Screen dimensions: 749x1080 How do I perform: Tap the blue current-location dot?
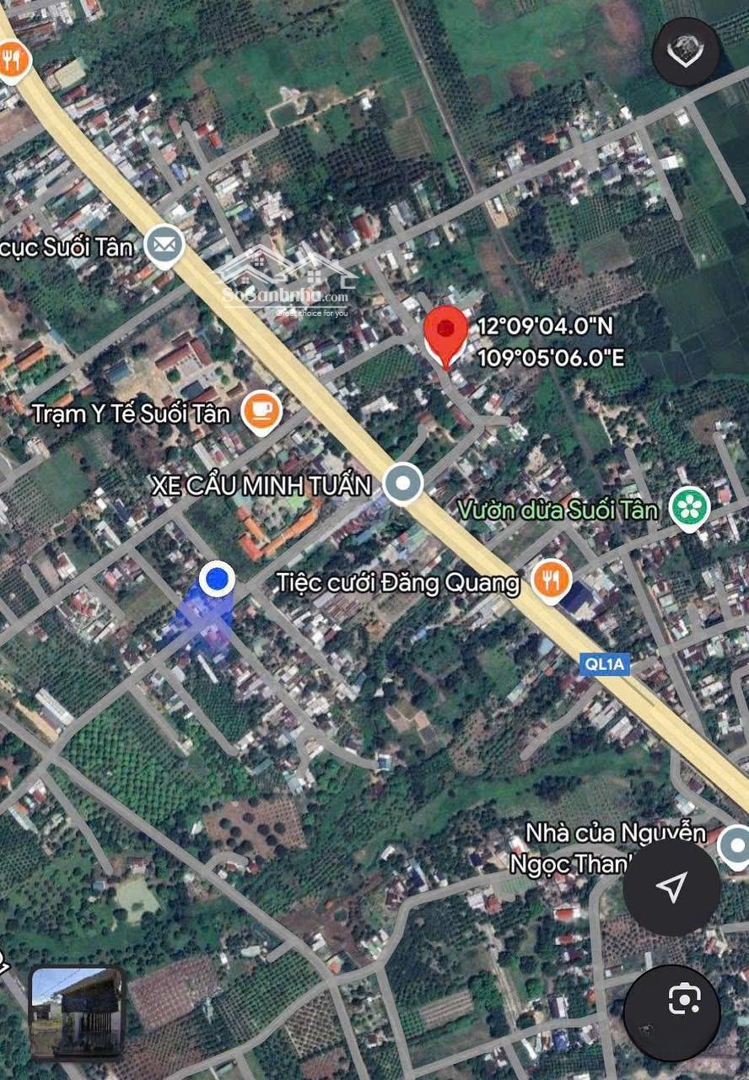[217, 578]
